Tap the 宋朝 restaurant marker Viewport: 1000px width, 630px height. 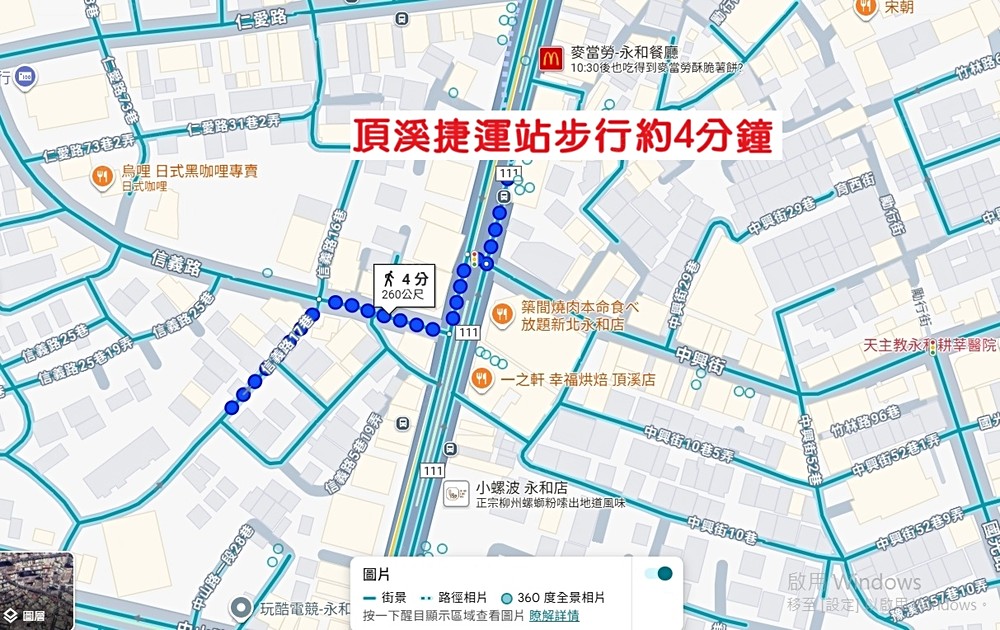click(x=866, y=8)
